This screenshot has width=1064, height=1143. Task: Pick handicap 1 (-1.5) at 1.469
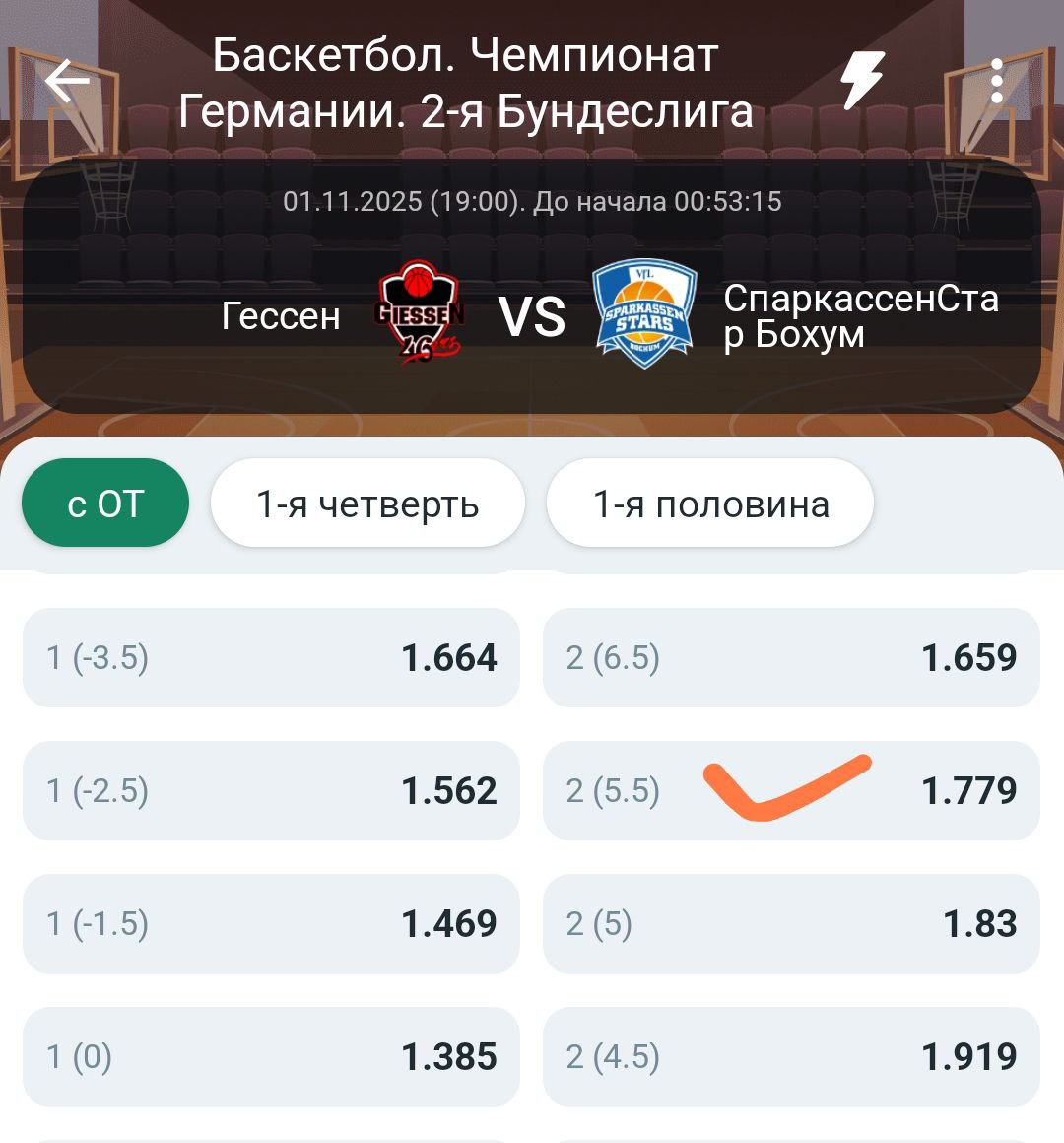coord(271,923)
